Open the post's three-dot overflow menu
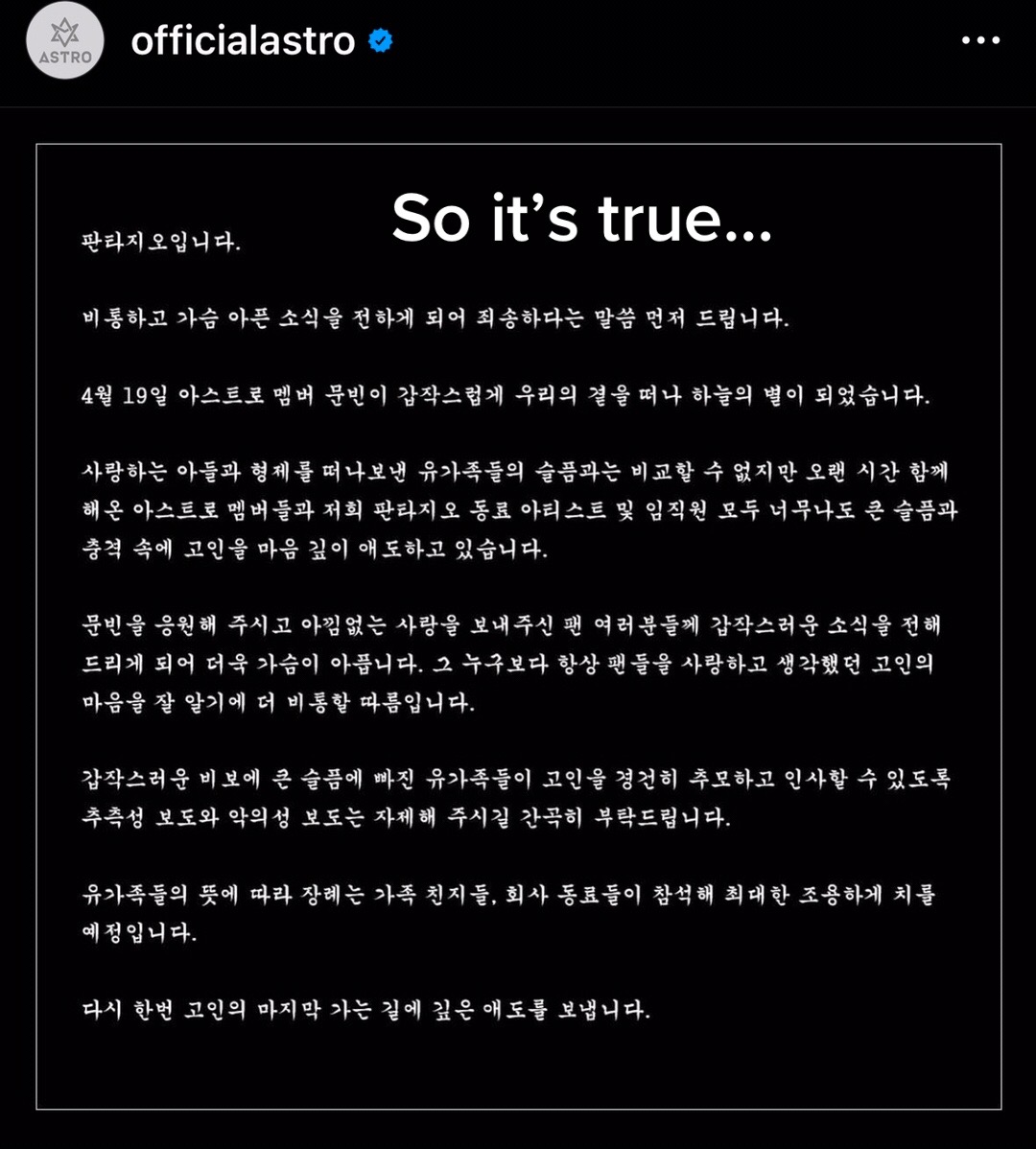The height and width of the screenshot is (1149, 1036). [980, 40]
